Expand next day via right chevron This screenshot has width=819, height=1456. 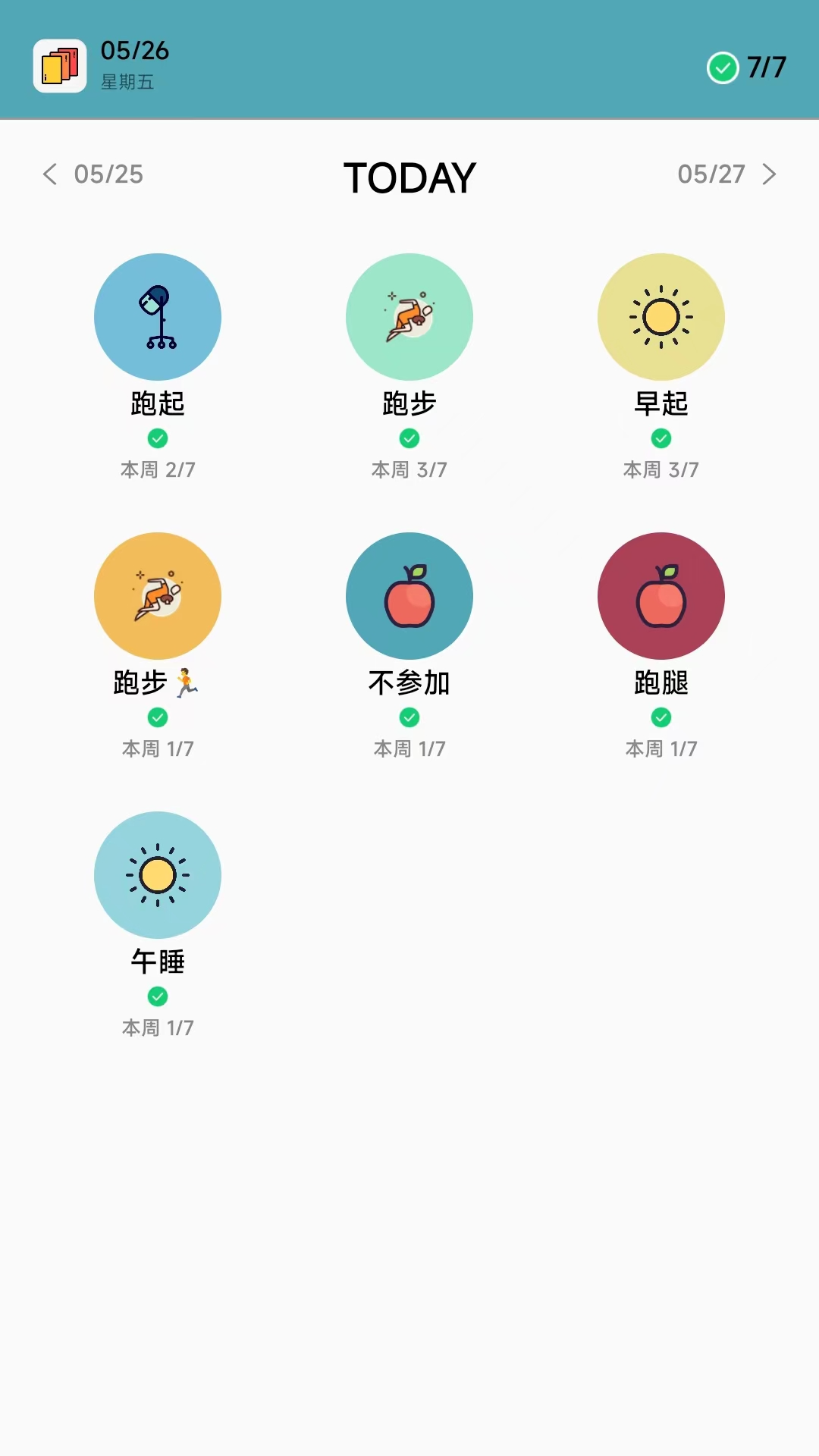point(769,174)
